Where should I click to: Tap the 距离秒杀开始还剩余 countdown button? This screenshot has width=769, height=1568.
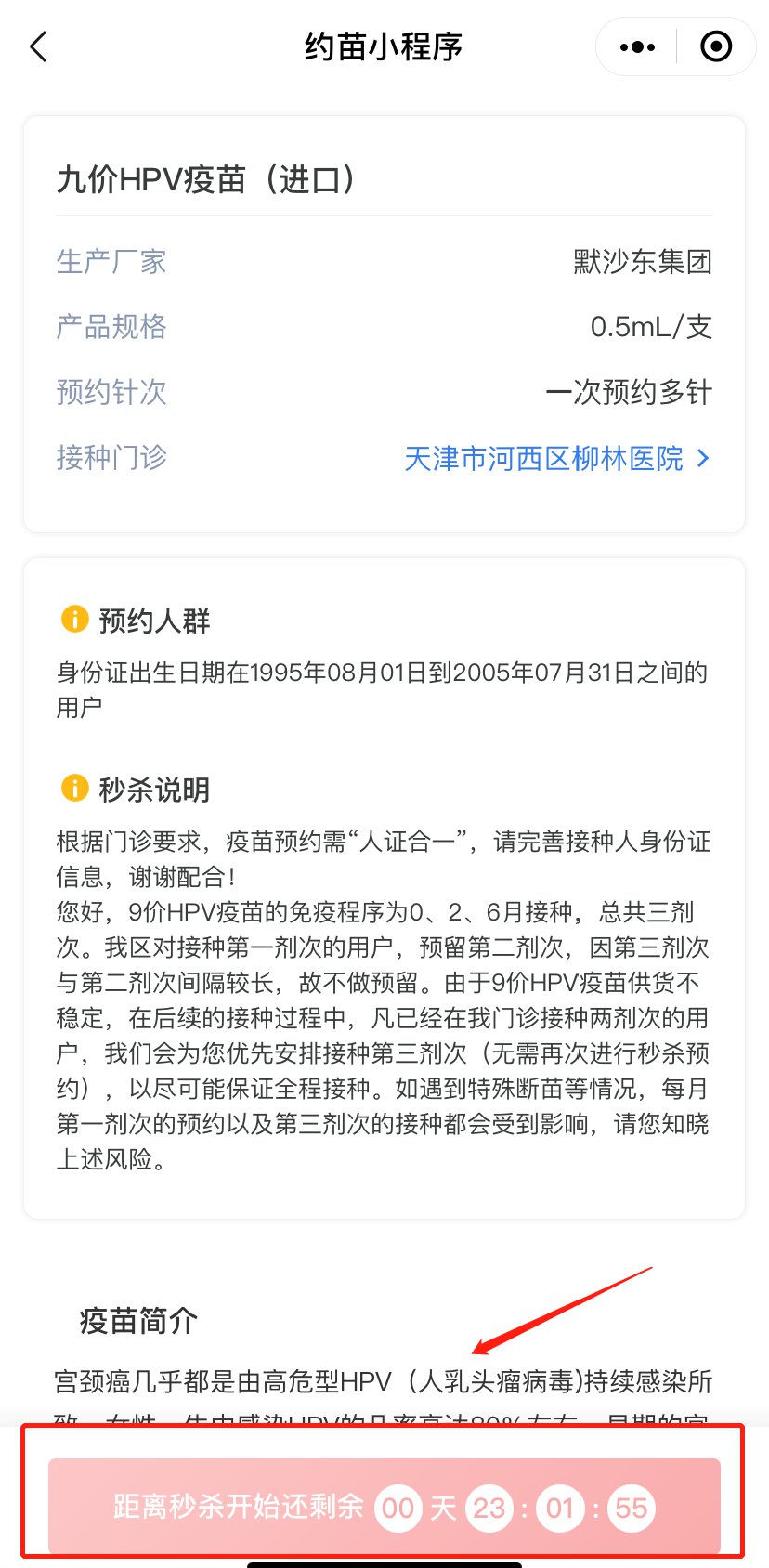[x=384, y=1506]
